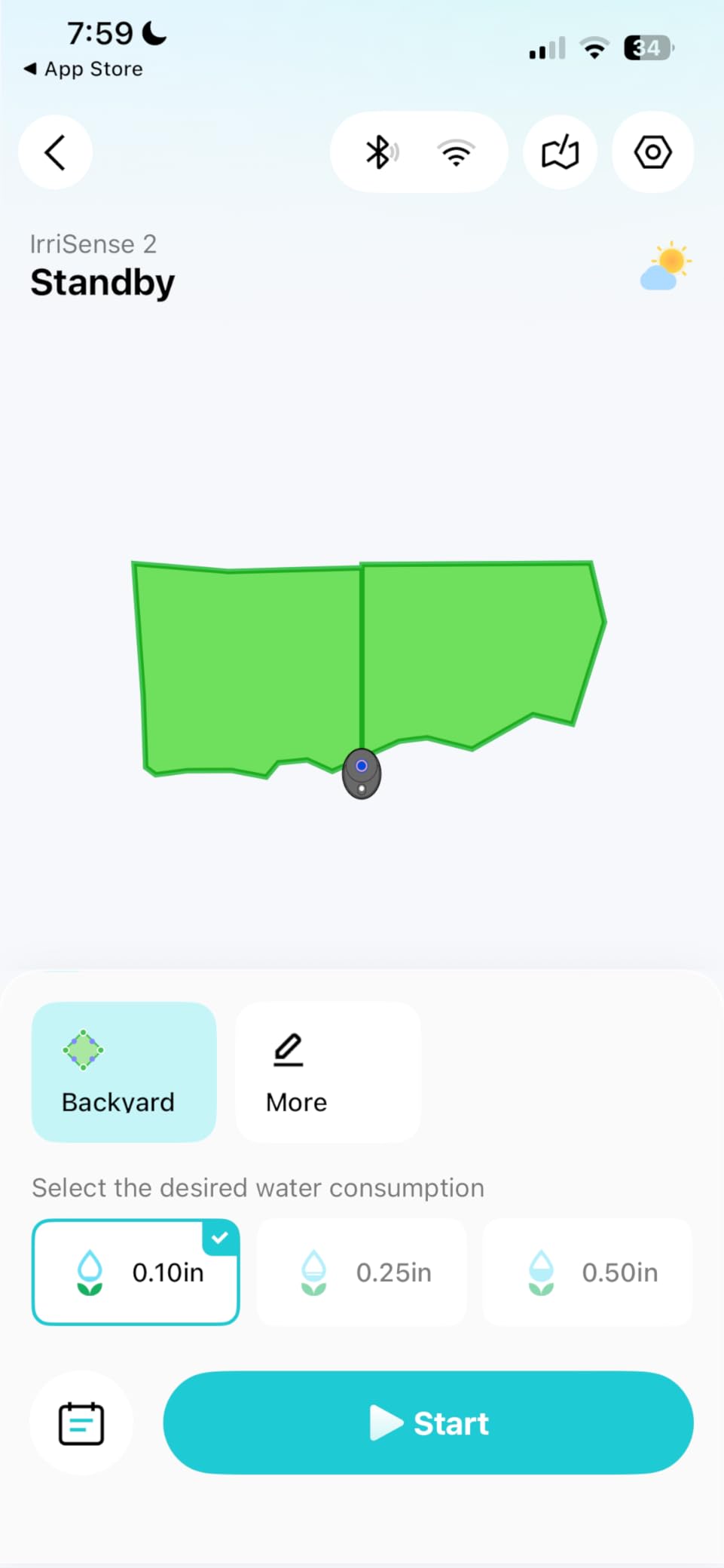
Task: Start watering now
Action: coord(428,1423)
